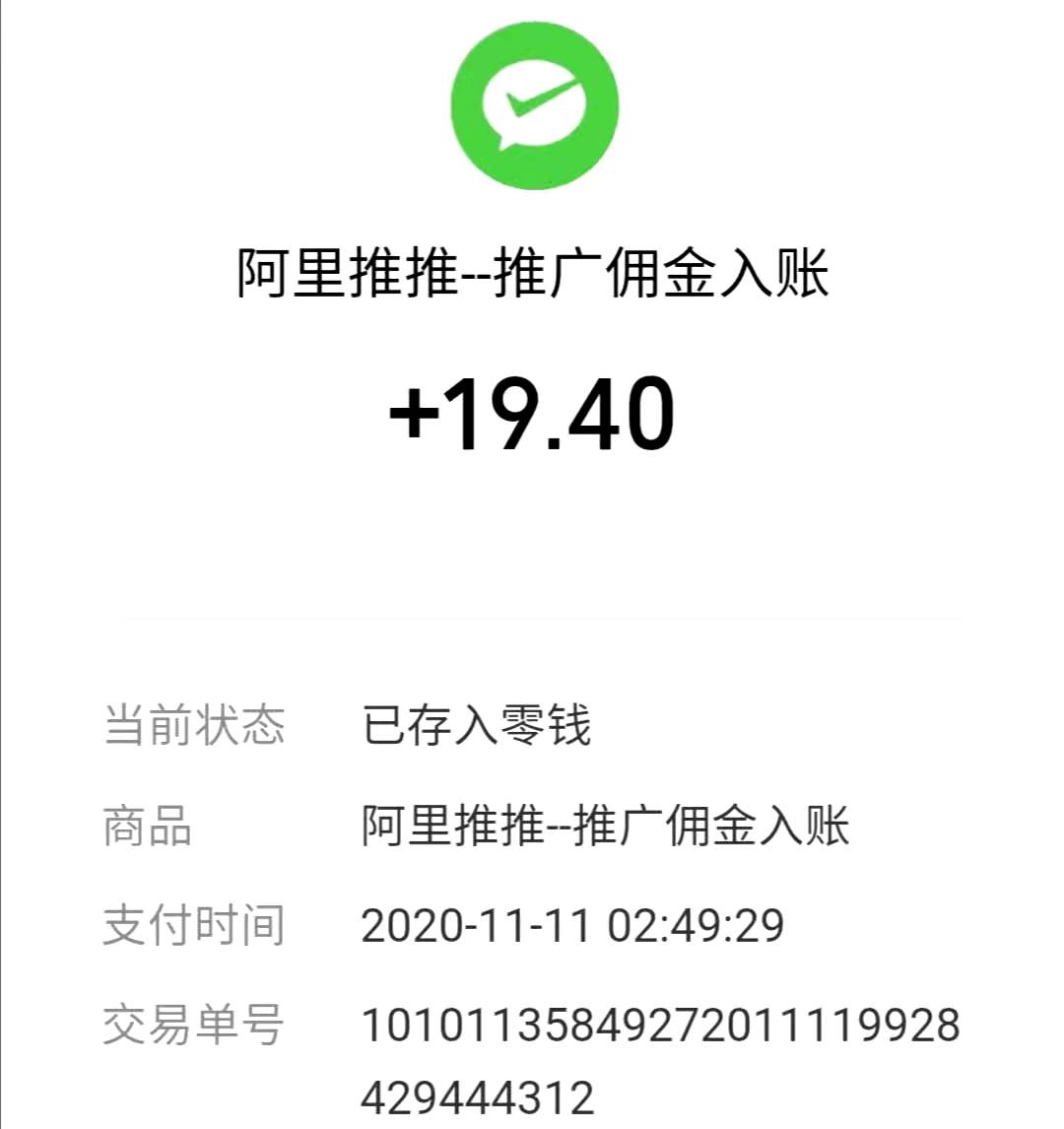Click the 商品 value 阿里推推--推广佣金入账
Viewport: 1064px width, 1129px height.
coord(608,826)
